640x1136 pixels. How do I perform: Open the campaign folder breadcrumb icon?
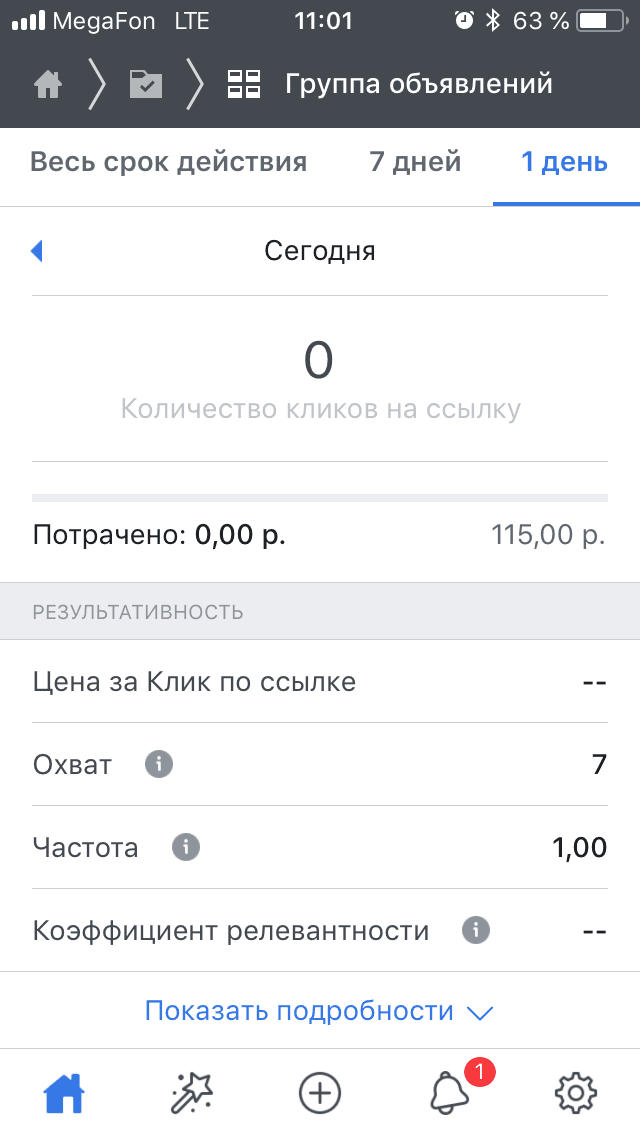146,84
